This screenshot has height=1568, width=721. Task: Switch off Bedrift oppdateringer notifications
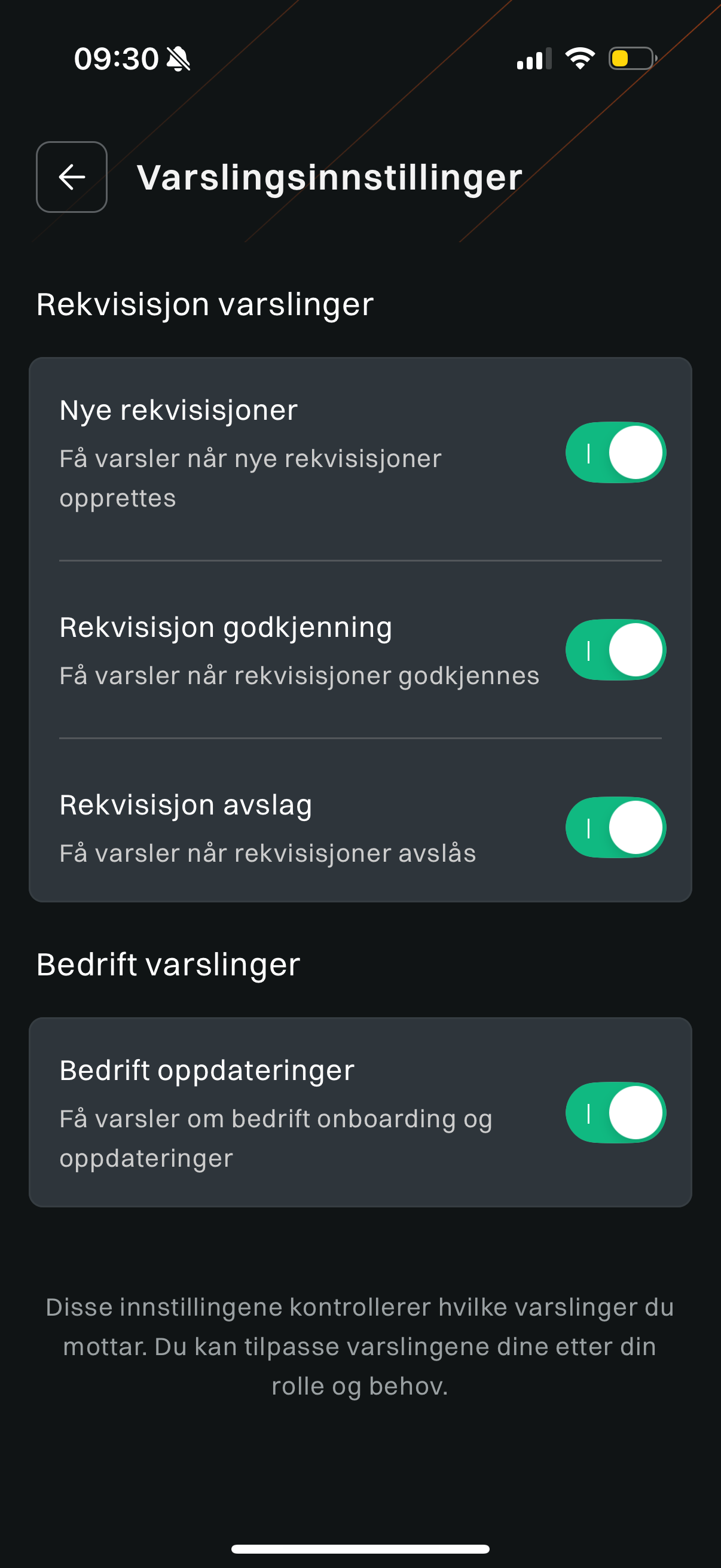click(x=615, y=1112)
